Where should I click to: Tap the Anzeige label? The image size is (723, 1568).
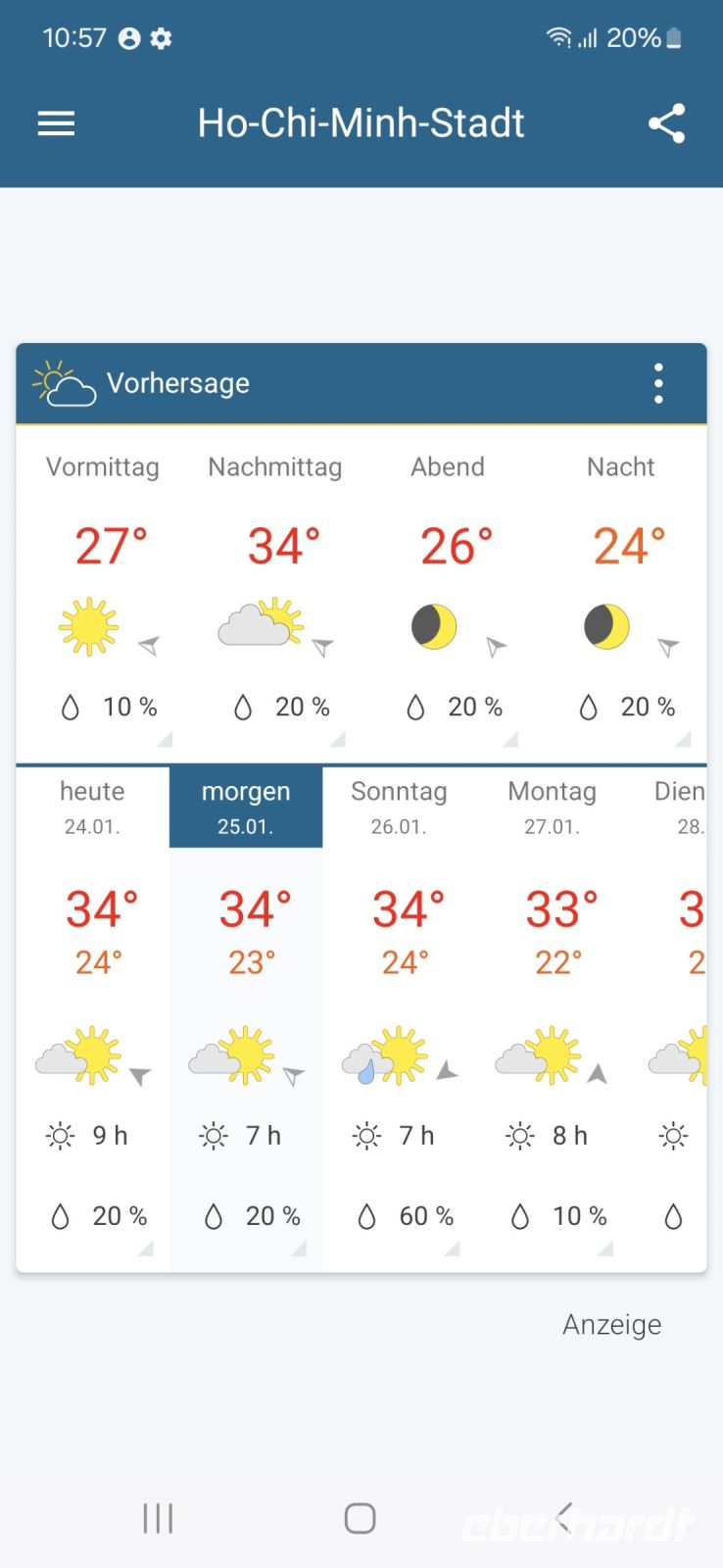[x=611, y=1324]
